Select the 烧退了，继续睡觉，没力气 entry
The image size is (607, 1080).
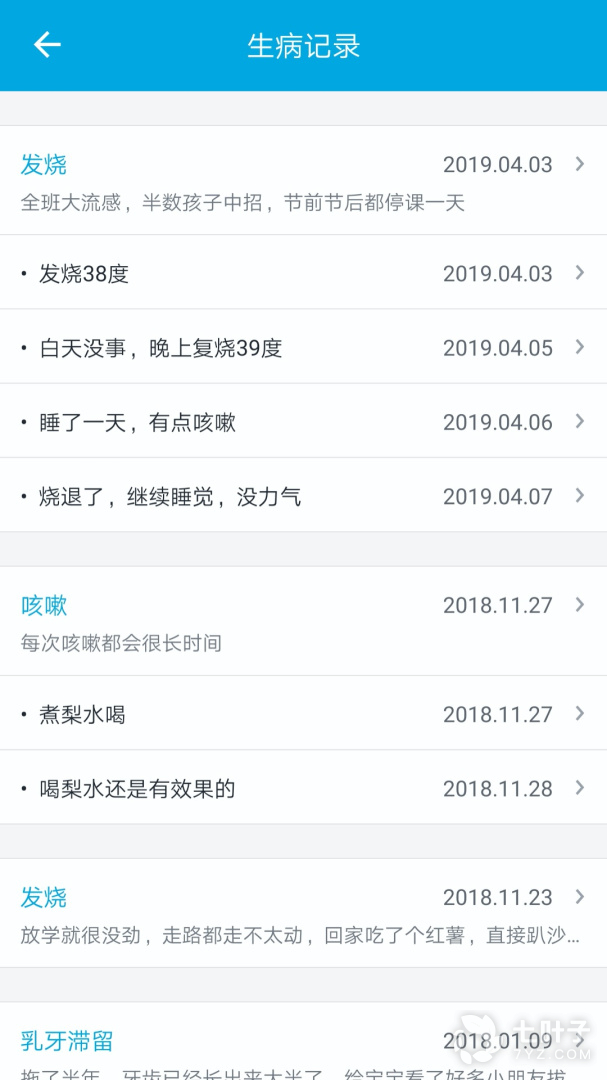[x=303, y=495]
